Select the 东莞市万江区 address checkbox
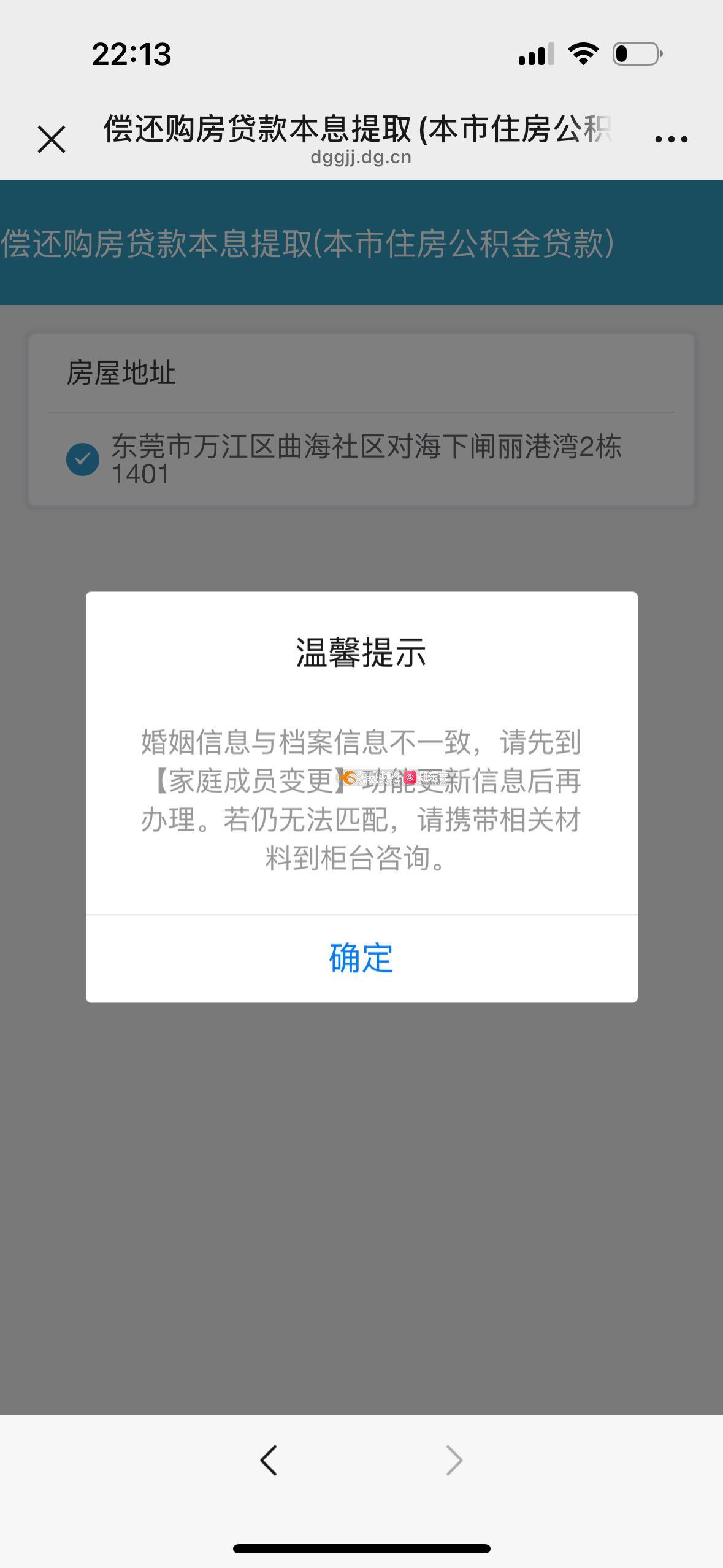The height and width of the screenshot is (1568, 723). (x=83, y=459)
